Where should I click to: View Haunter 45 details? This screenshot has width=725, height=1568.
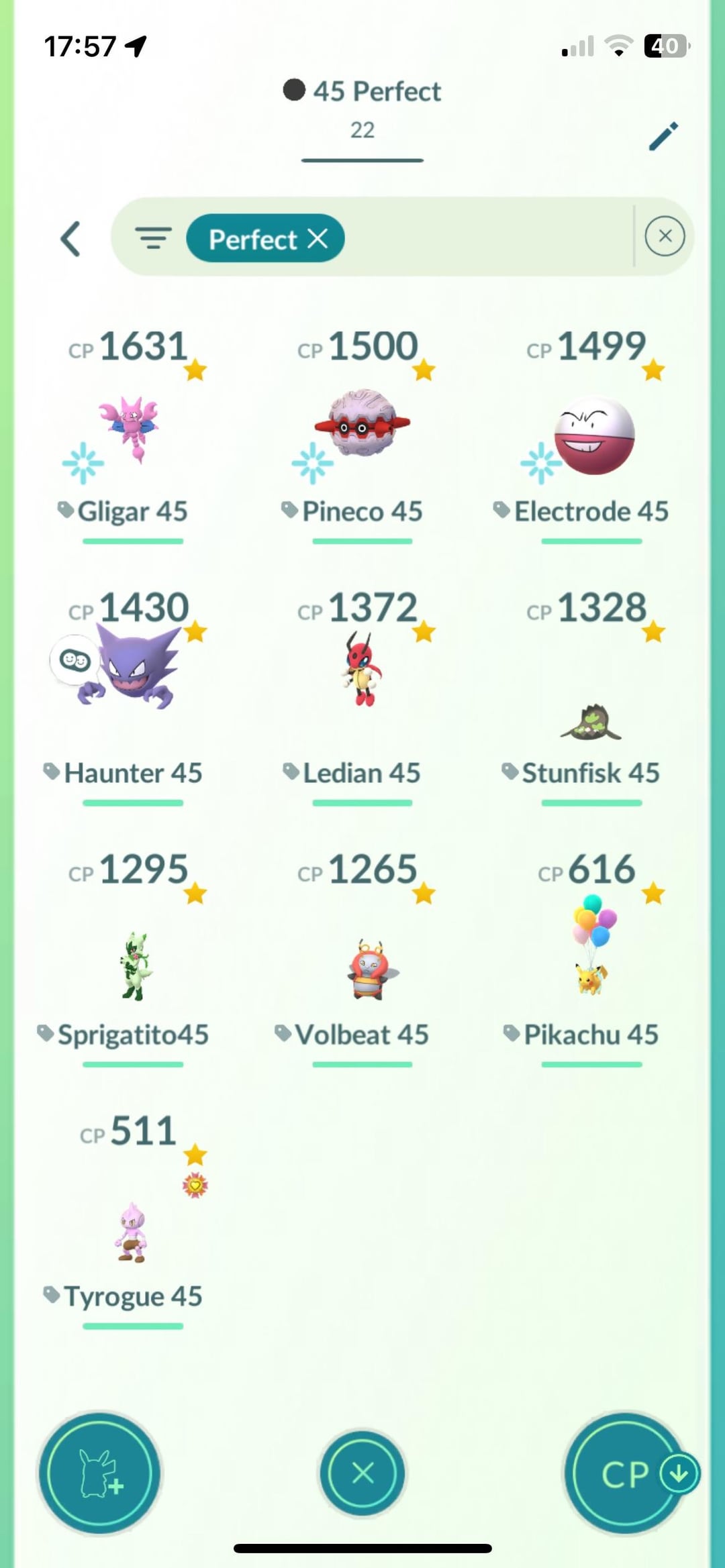tap(132, 691)
